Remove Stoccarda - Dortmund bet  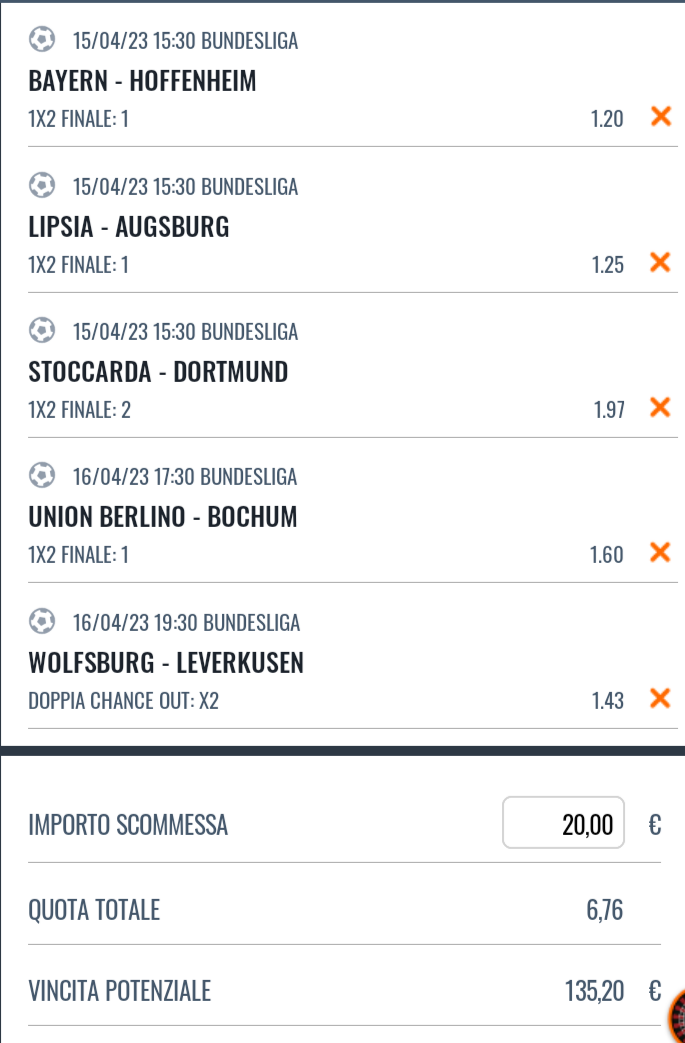(x=660, y=407)
